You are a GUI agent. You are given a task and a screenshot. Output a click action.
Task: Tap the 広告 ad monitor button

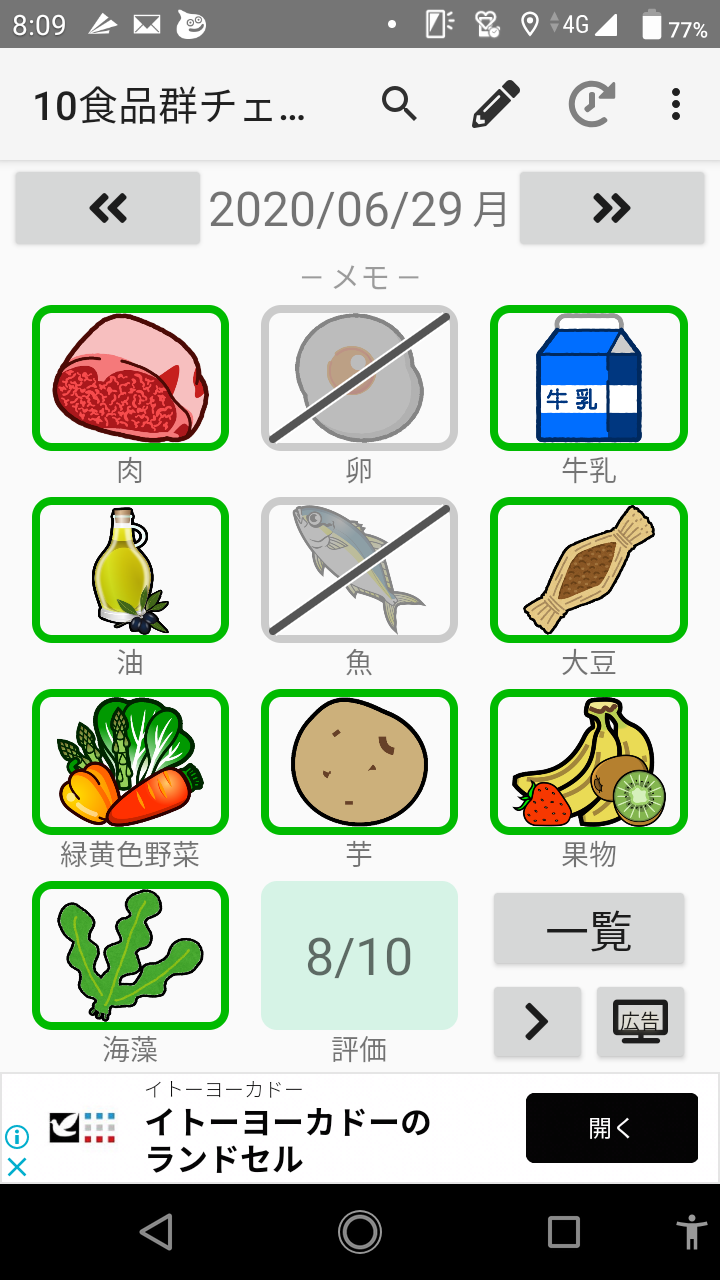641,1022
